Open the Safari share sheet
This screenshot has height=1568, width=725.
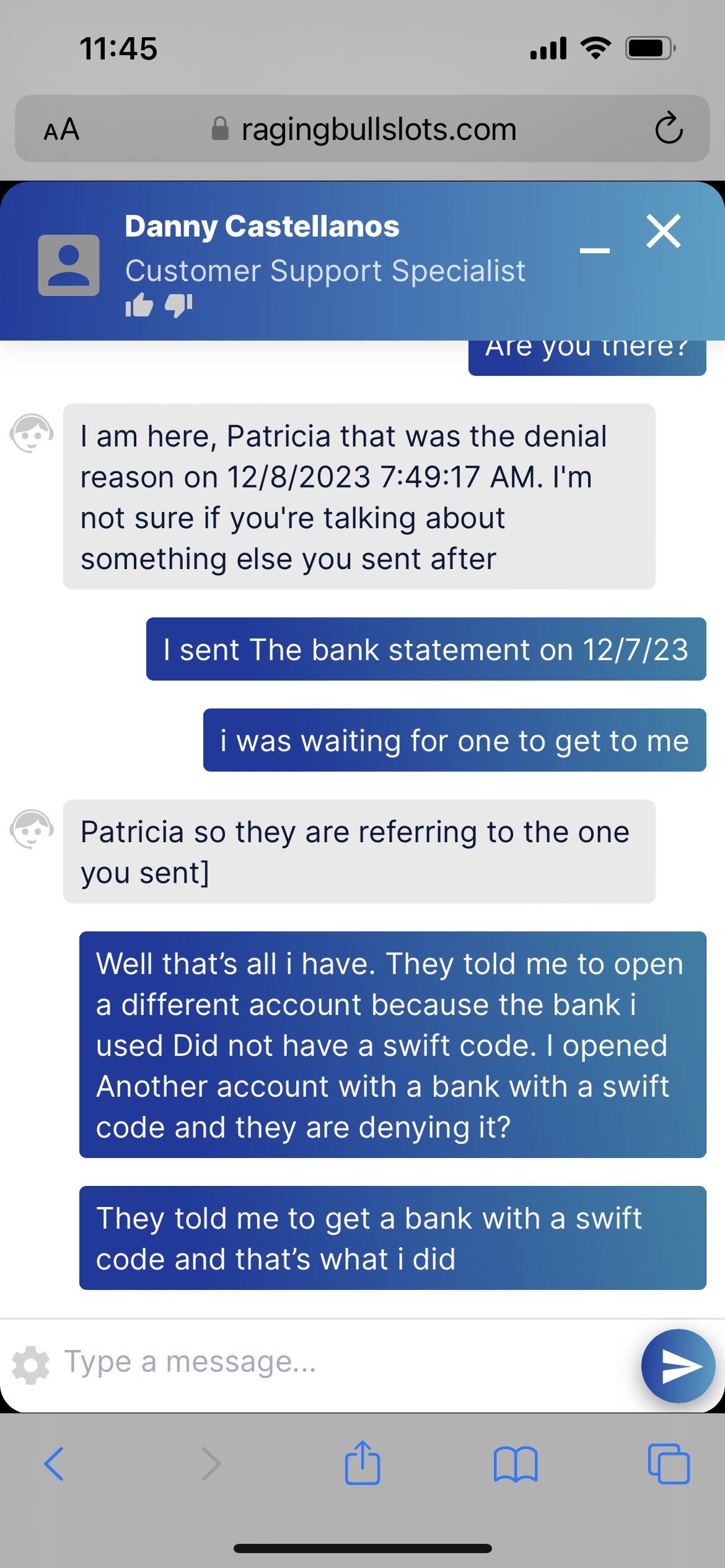[362, 1463]
